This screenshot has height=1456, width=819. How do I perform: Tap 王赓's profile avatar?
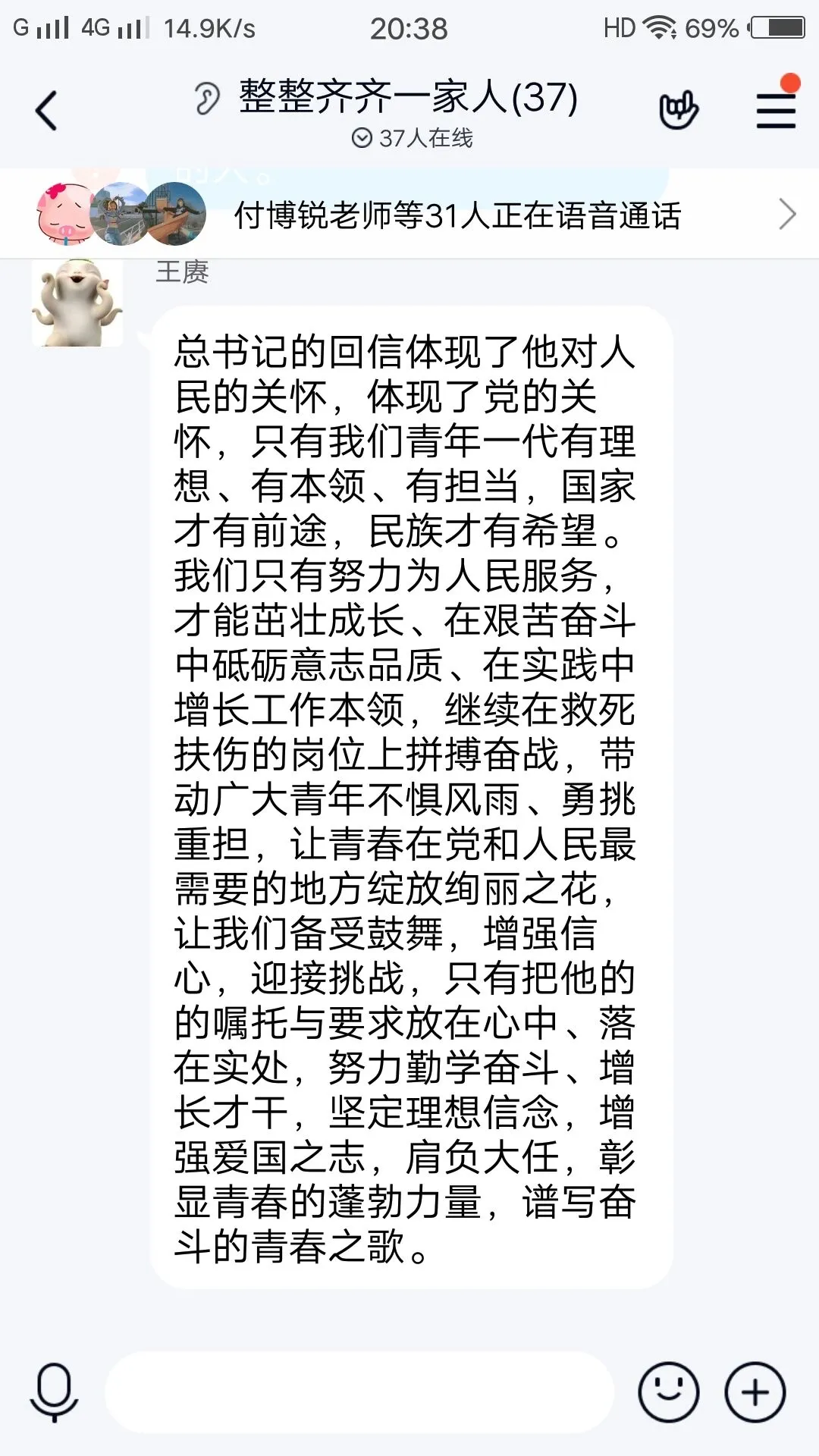tap(77, 303)
